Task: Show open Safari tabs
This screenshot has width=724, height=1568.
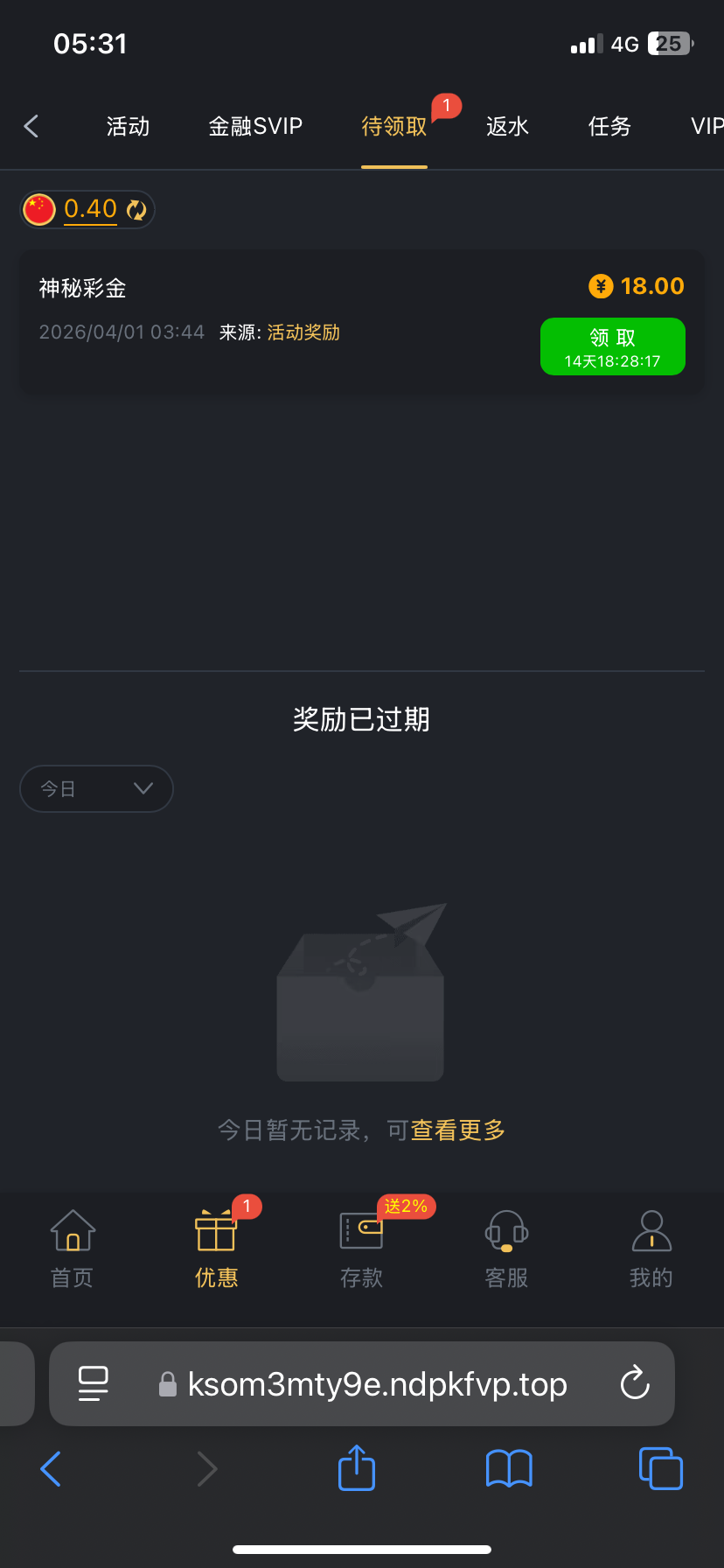Action: point(660,1467)
